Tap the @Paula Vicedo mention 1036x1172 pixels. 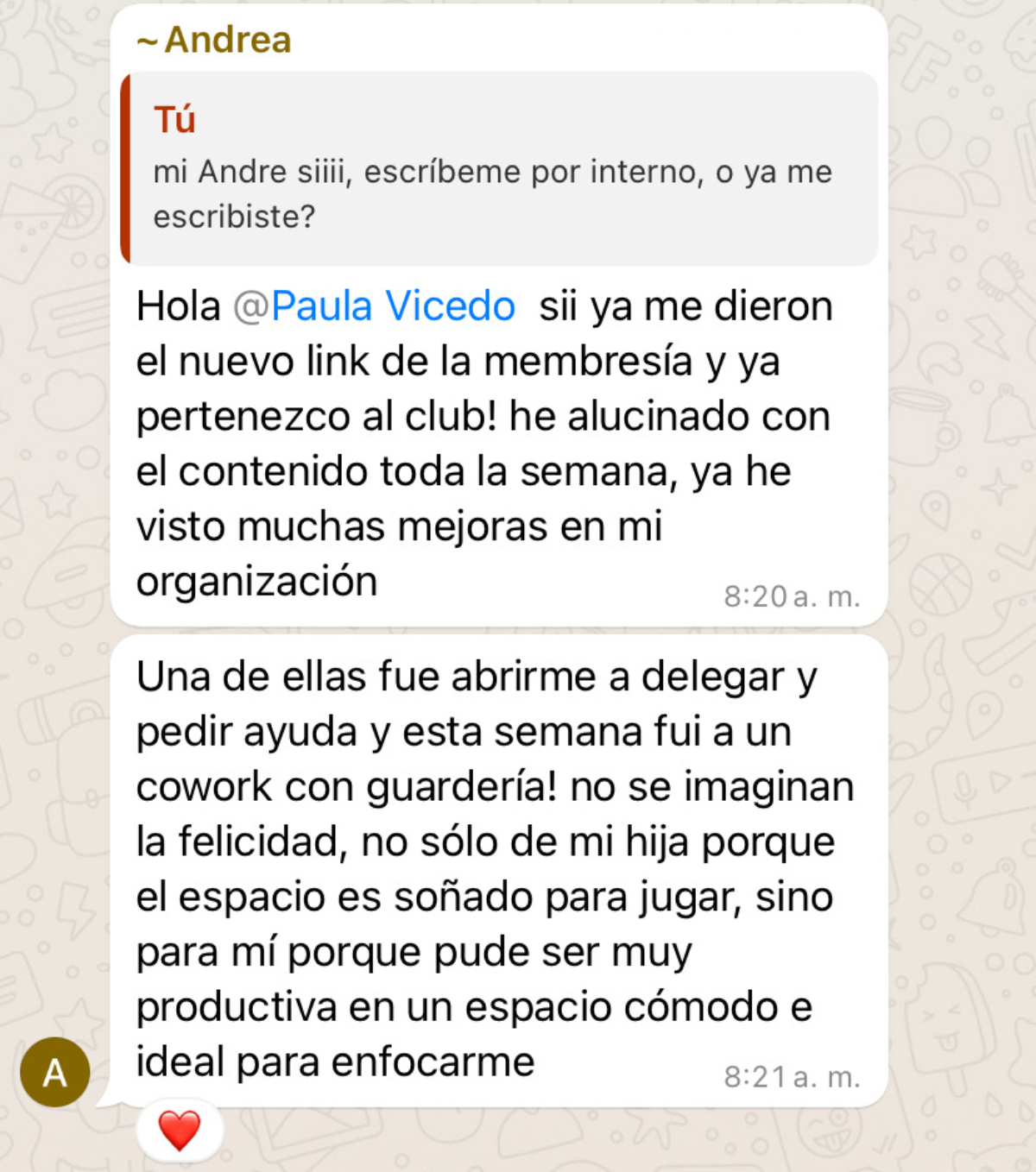pos(374,306)
